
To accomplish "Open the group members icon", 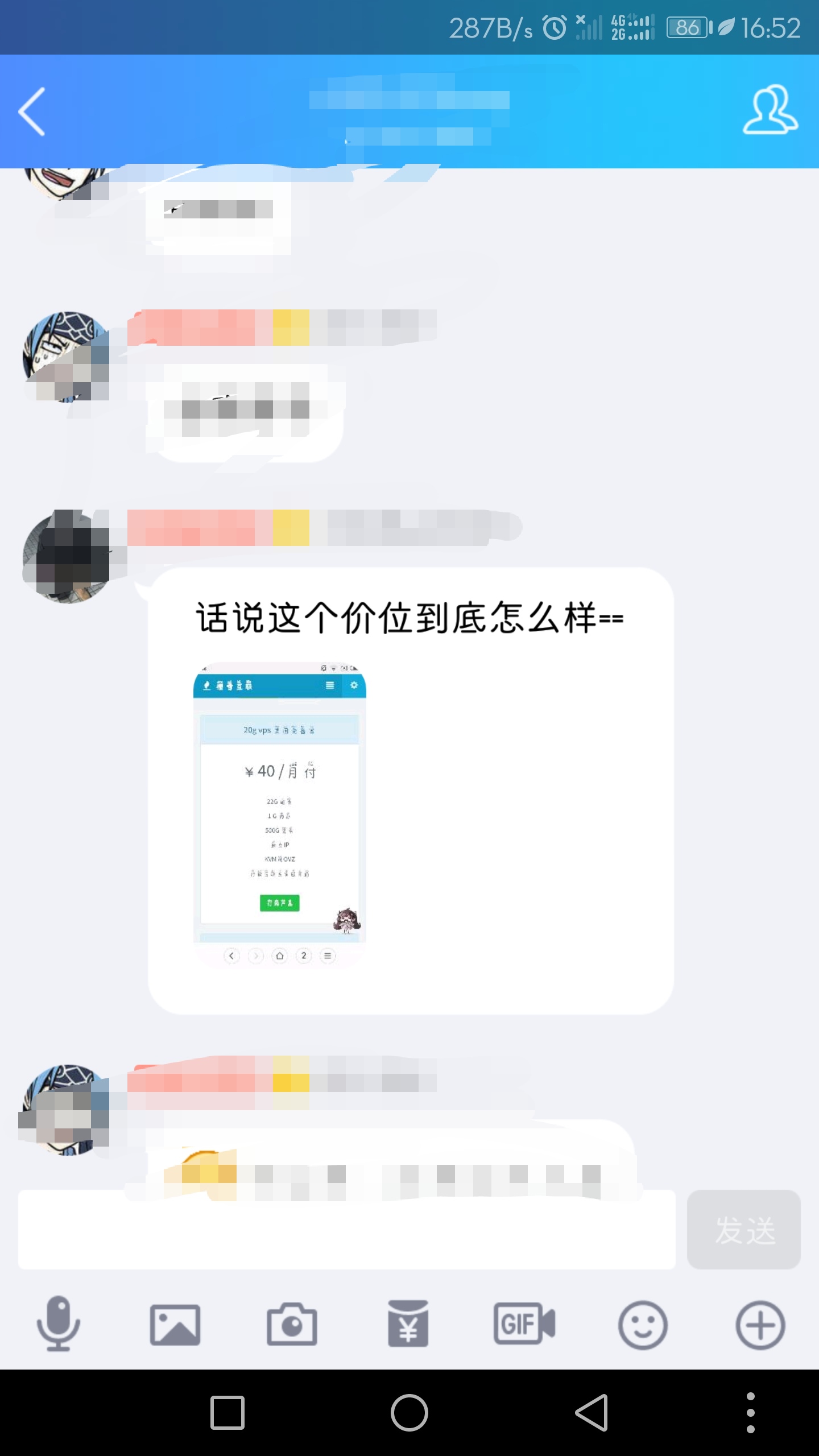I will coord(770,110).
